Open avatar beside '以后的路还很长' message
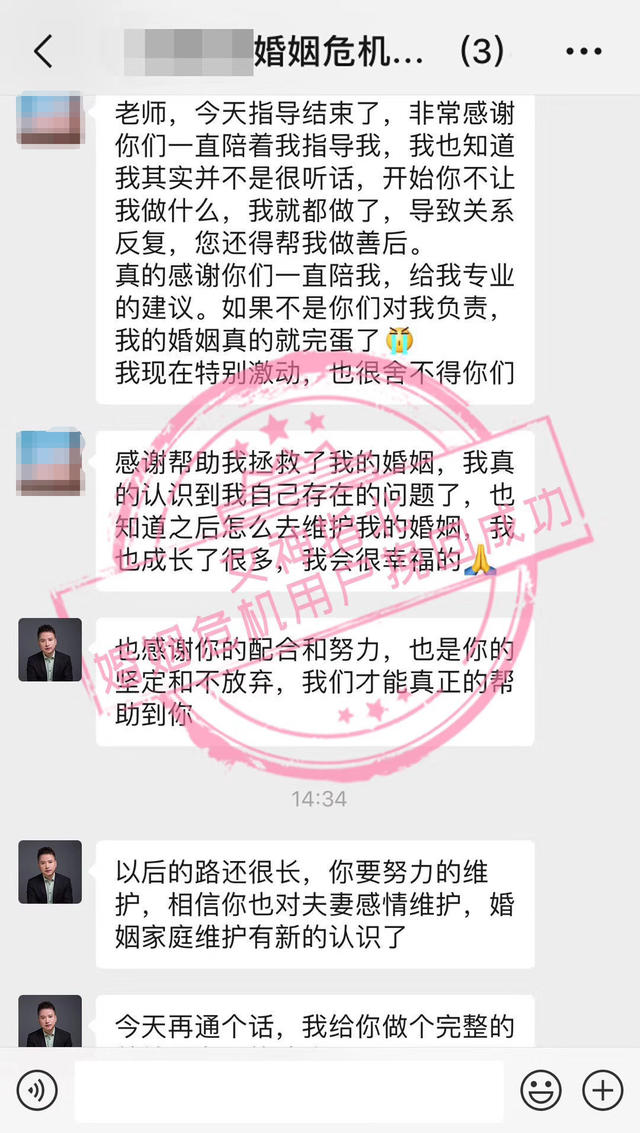The height and width of the screenshot is (1133, 640). pyautogui.click(x=50, y=873)
